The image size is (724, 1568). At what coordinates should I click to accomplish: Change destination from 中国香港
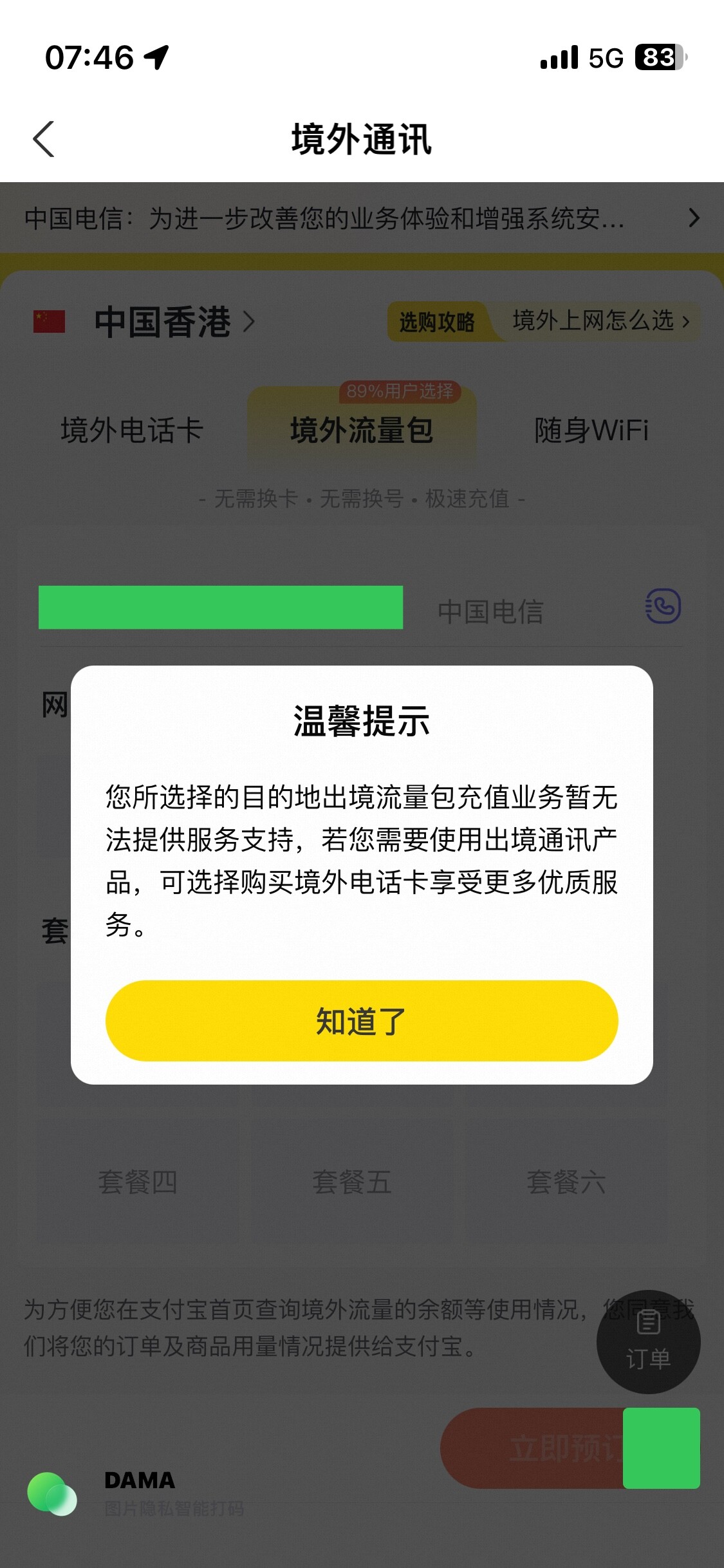point(174,321)
